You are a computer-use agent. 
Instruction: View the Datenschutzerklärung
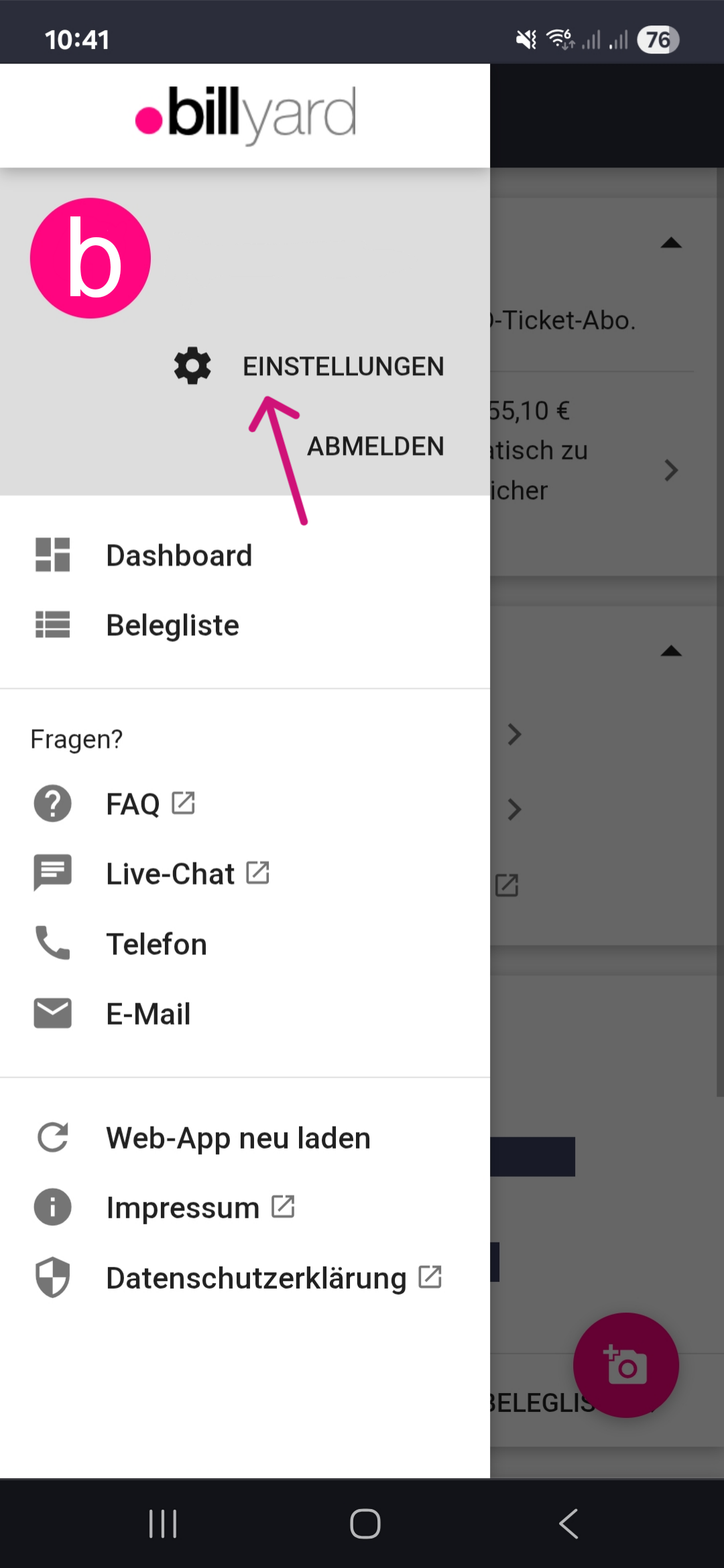(256, 1278)
